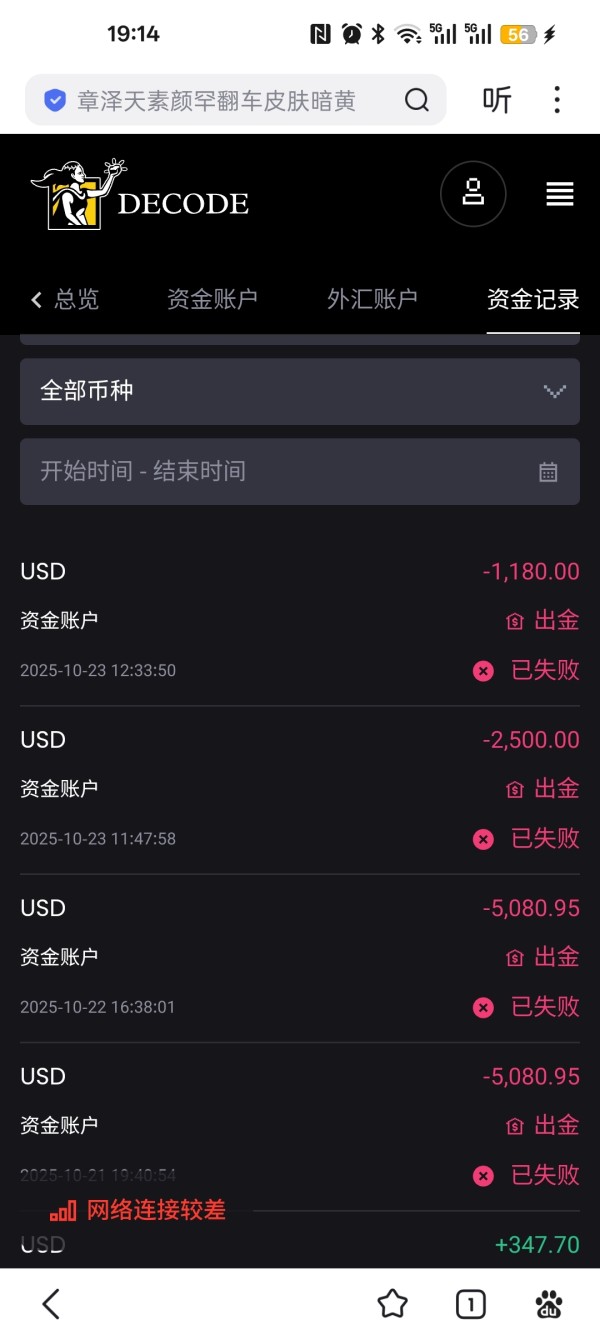Open the browser overflow menu
Screen dimensions: 600x1340
pos(557,100)
